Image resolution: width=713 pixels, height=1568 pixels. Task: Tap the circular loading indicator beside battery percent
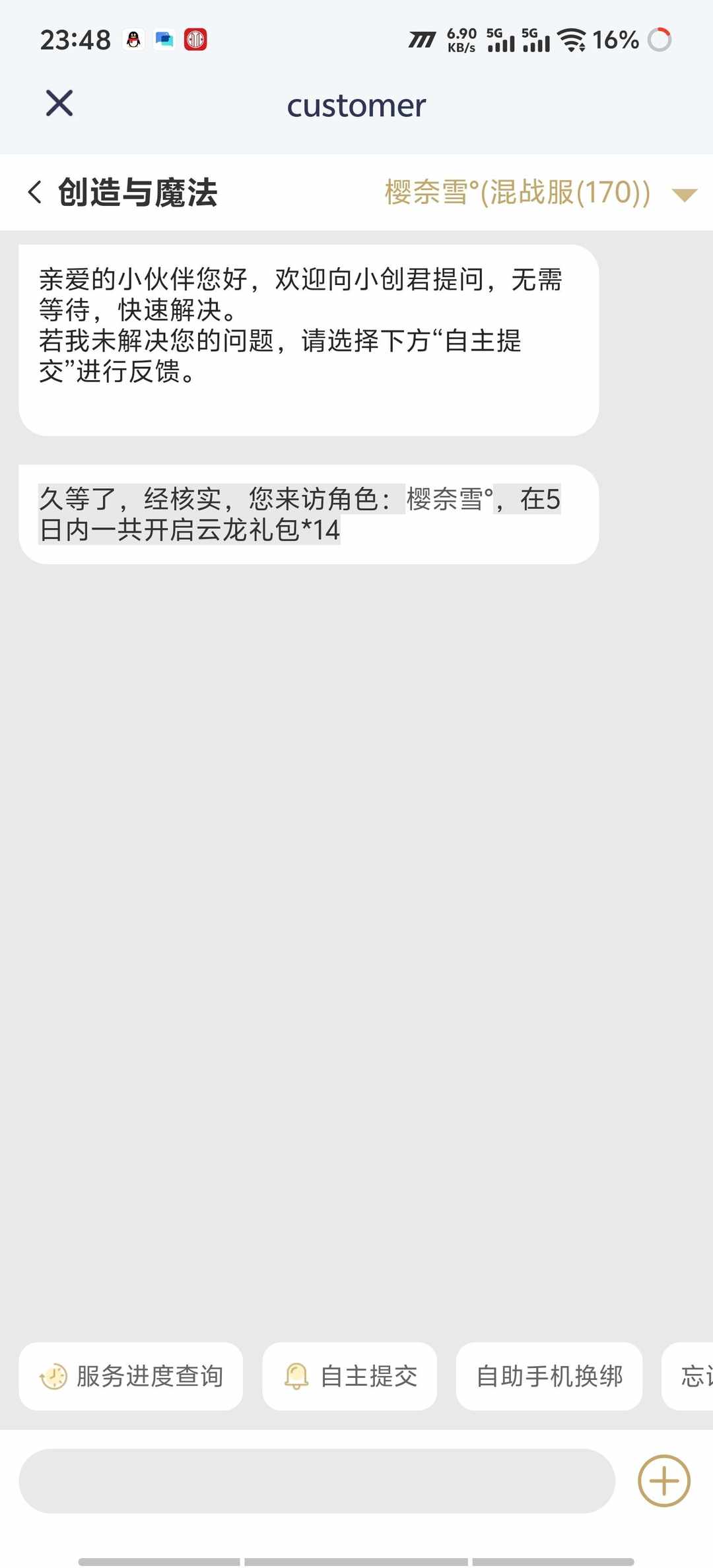(660, 40)
